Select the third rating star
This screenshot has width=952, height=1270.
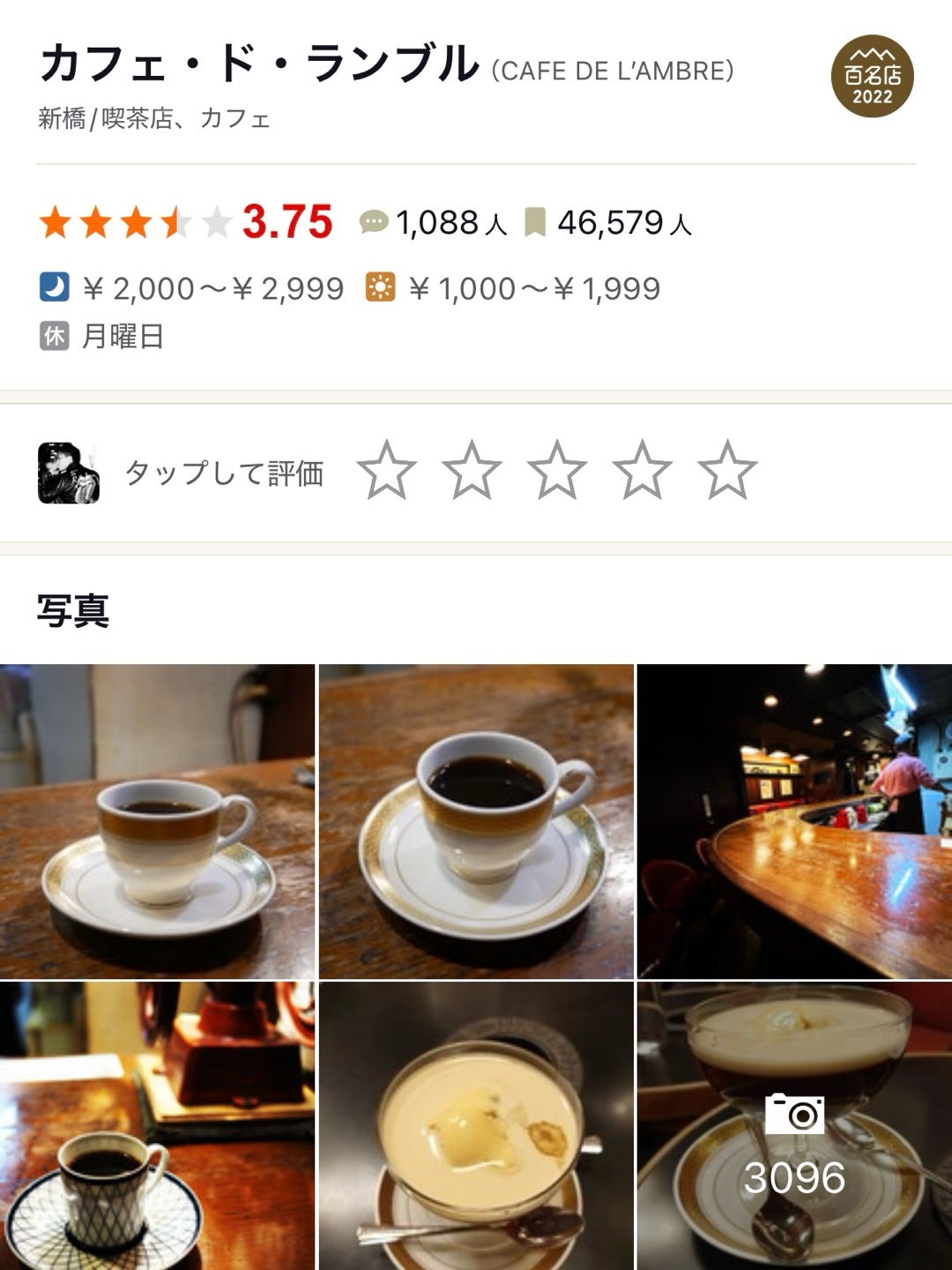click(x=557, y=471)
